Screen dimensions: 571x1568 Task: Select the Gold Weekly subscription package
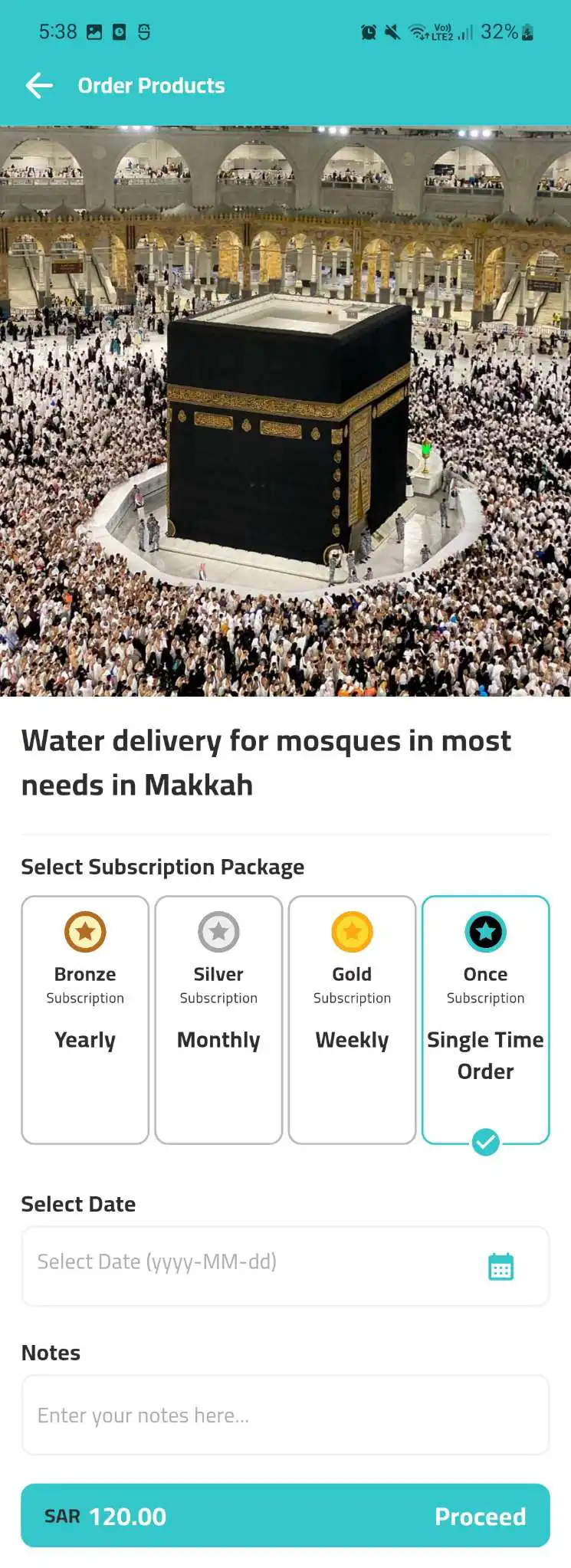click(351, 1019)
